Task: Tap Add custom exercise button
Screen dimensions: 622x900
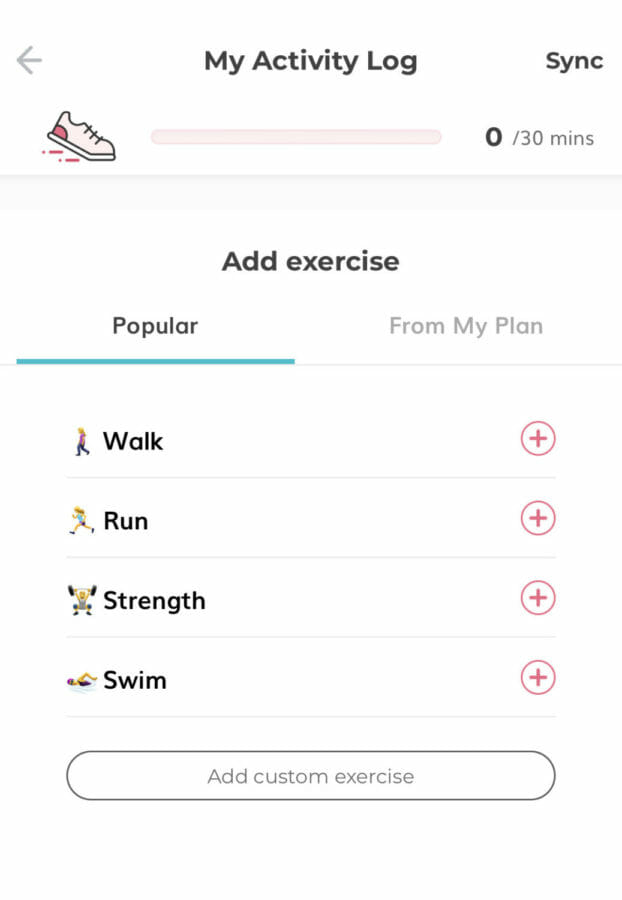Action: pyautogui.click(x=311, y=776)
